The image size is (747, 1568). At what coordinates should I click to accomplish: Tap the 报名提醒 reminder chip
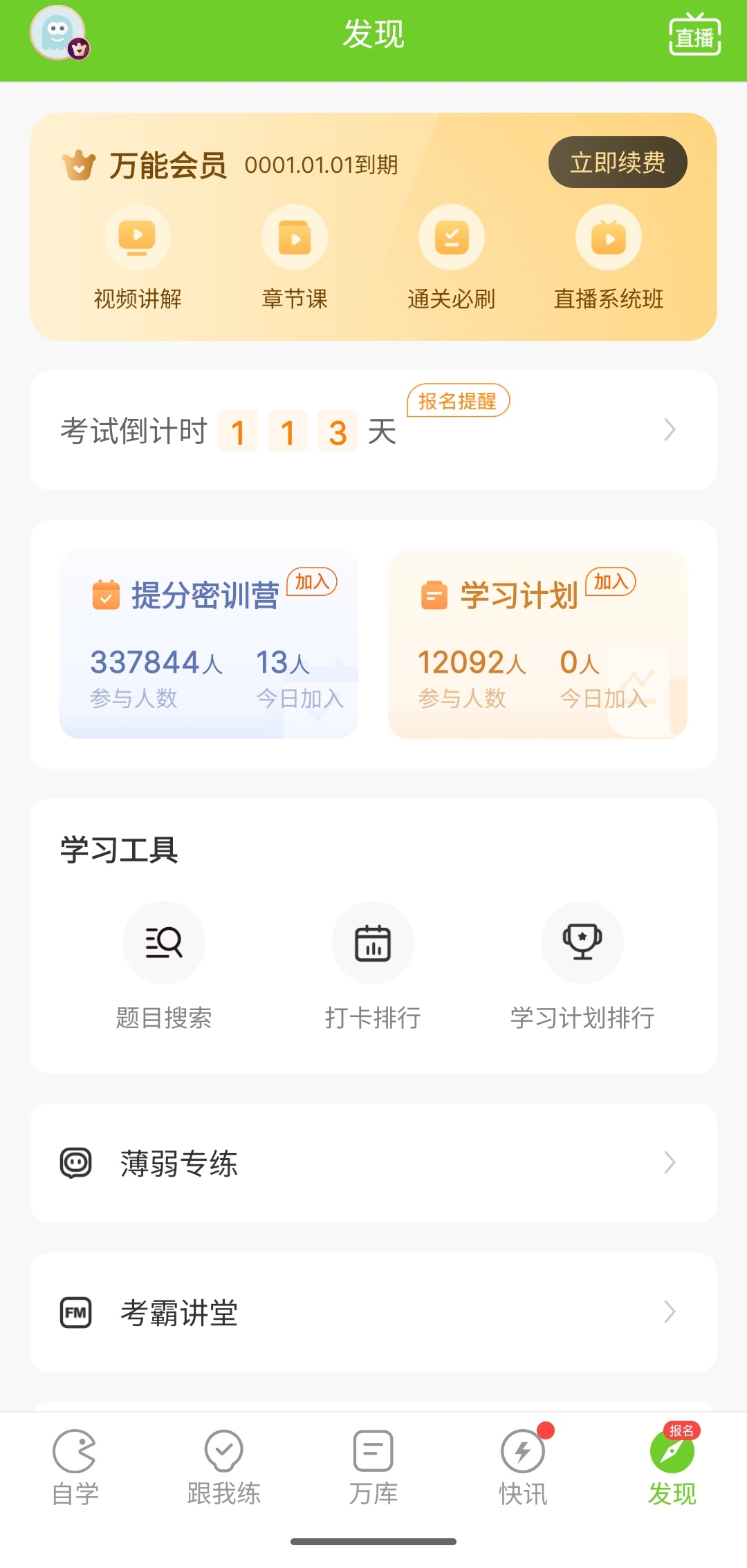click(458, 401)
